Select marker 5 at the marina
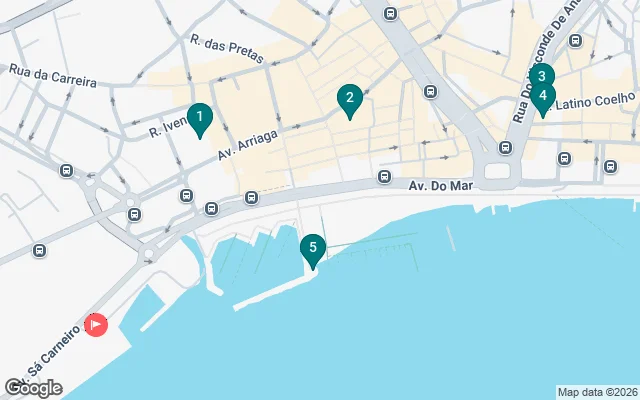Screen dimensions: 640x400 point(313,249)
